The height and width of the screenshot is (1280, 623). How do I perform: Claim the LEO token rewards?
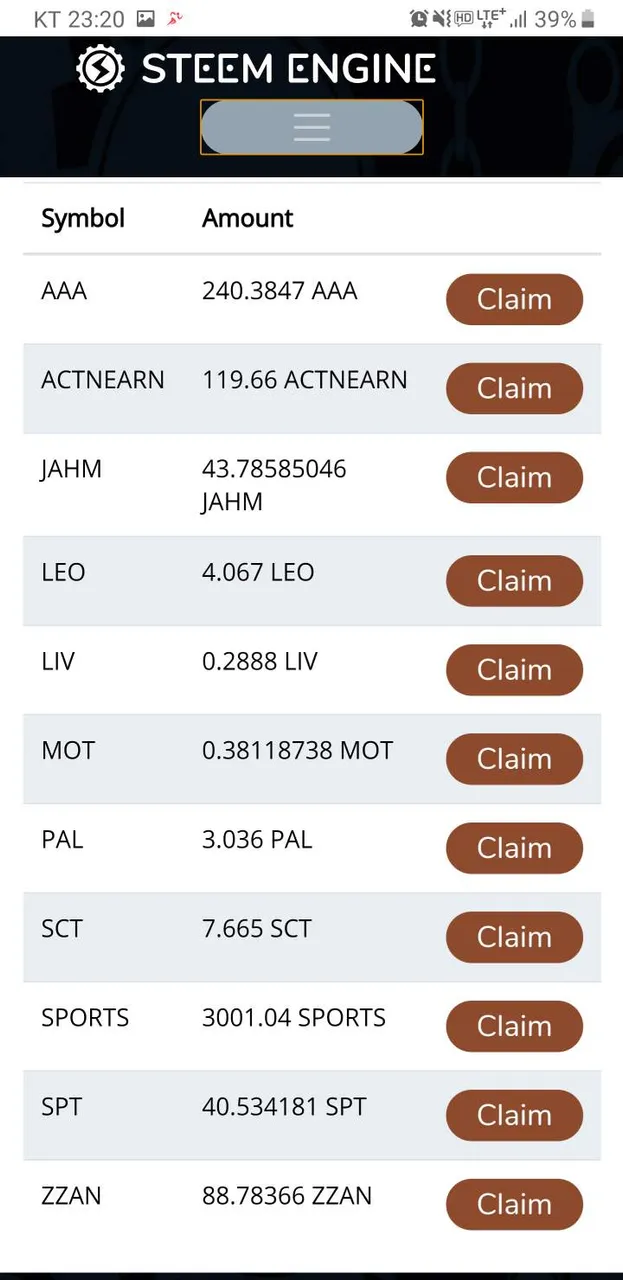(x=514, y=581)
